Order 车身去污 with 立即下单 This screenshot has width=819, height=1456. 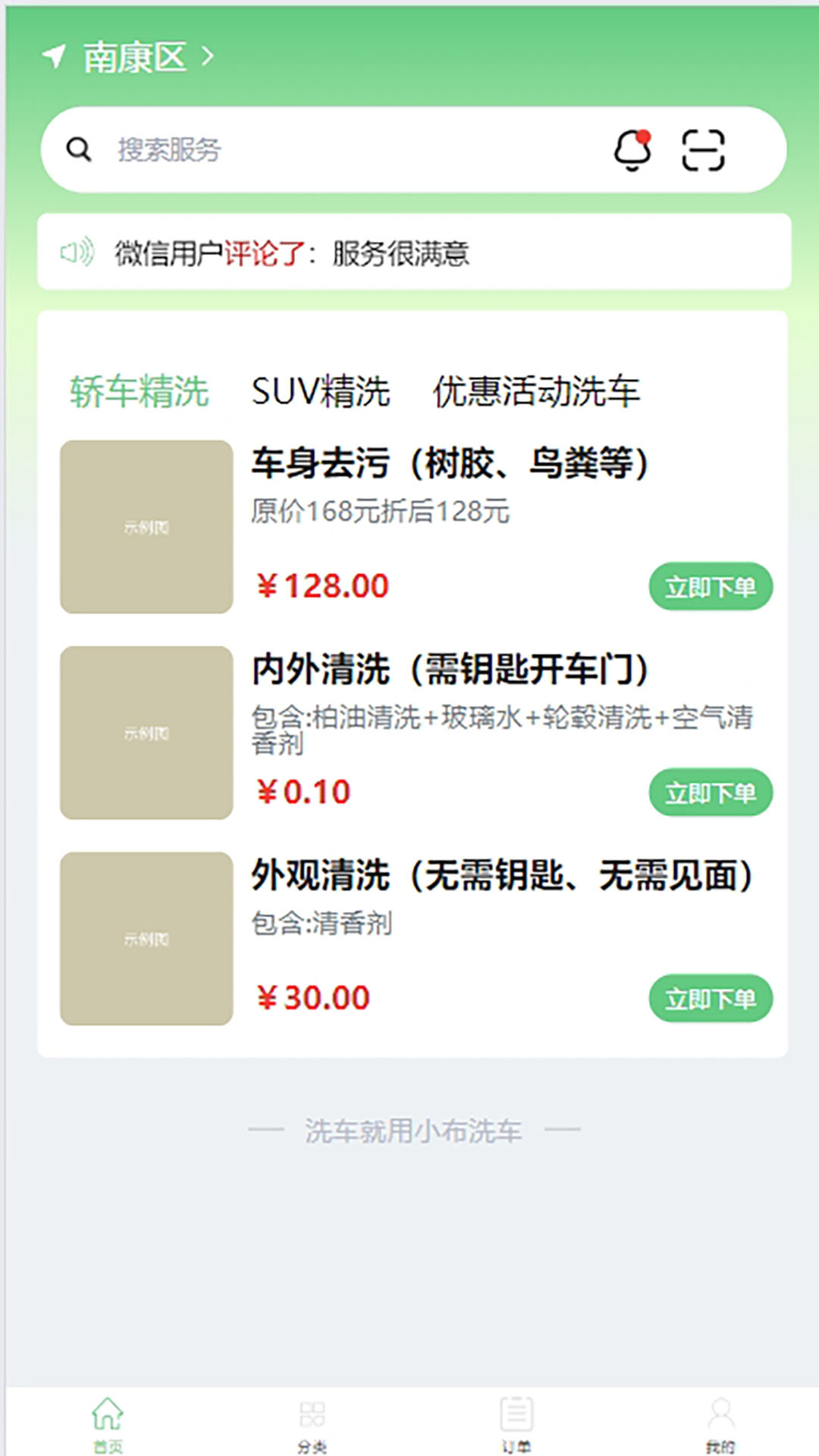(x=711, y=586)
